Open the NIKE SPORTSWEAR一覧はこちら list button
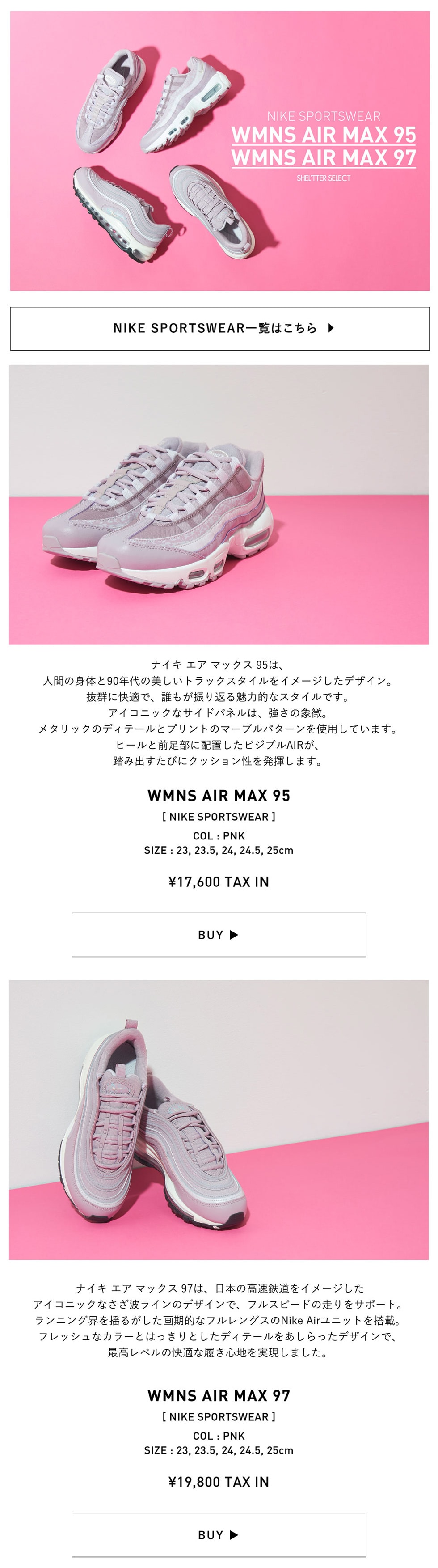The image size is (438, 1568). click(219, 329)
